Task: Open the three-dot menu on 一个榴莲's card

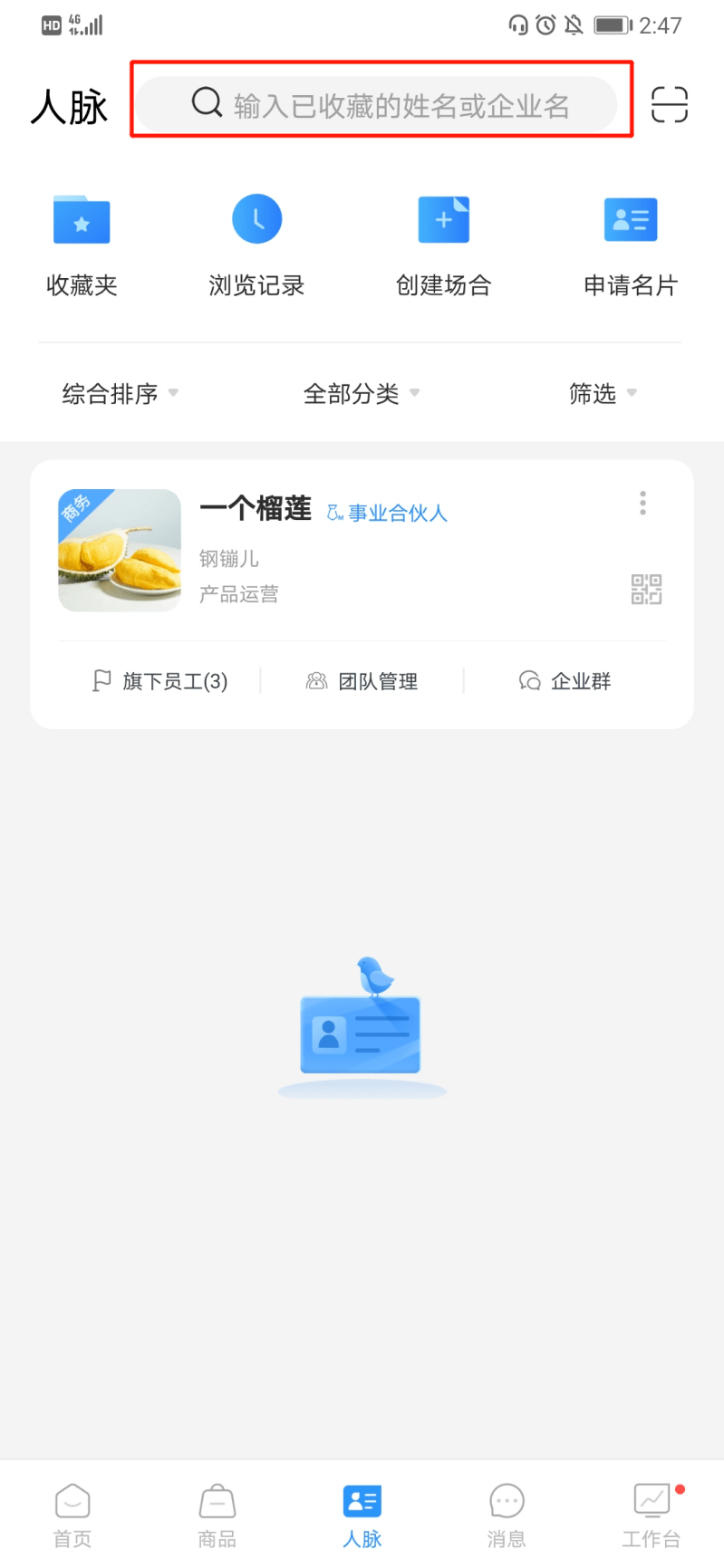Action: 642,504
